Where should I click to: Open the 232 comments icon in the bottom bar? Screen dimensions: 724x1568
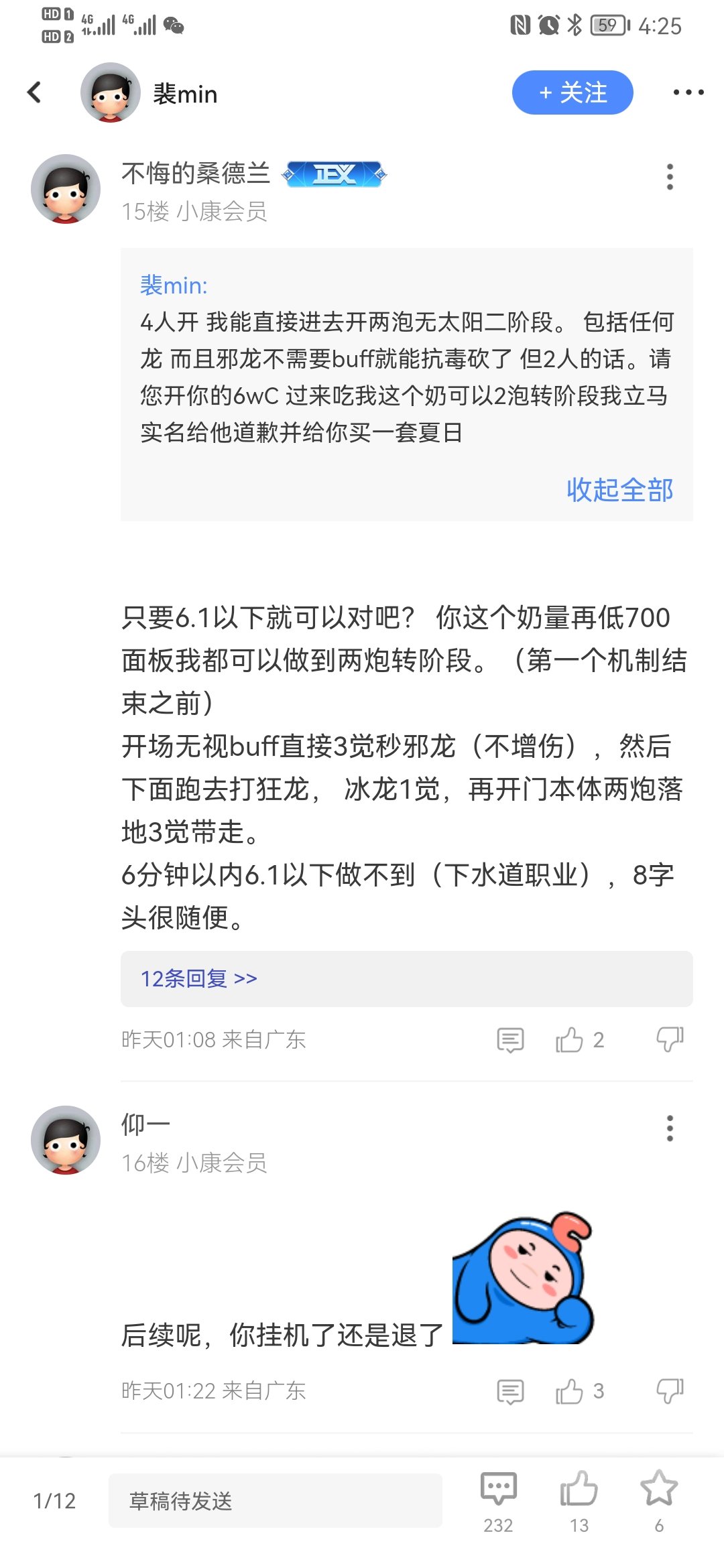point(498,1502)
